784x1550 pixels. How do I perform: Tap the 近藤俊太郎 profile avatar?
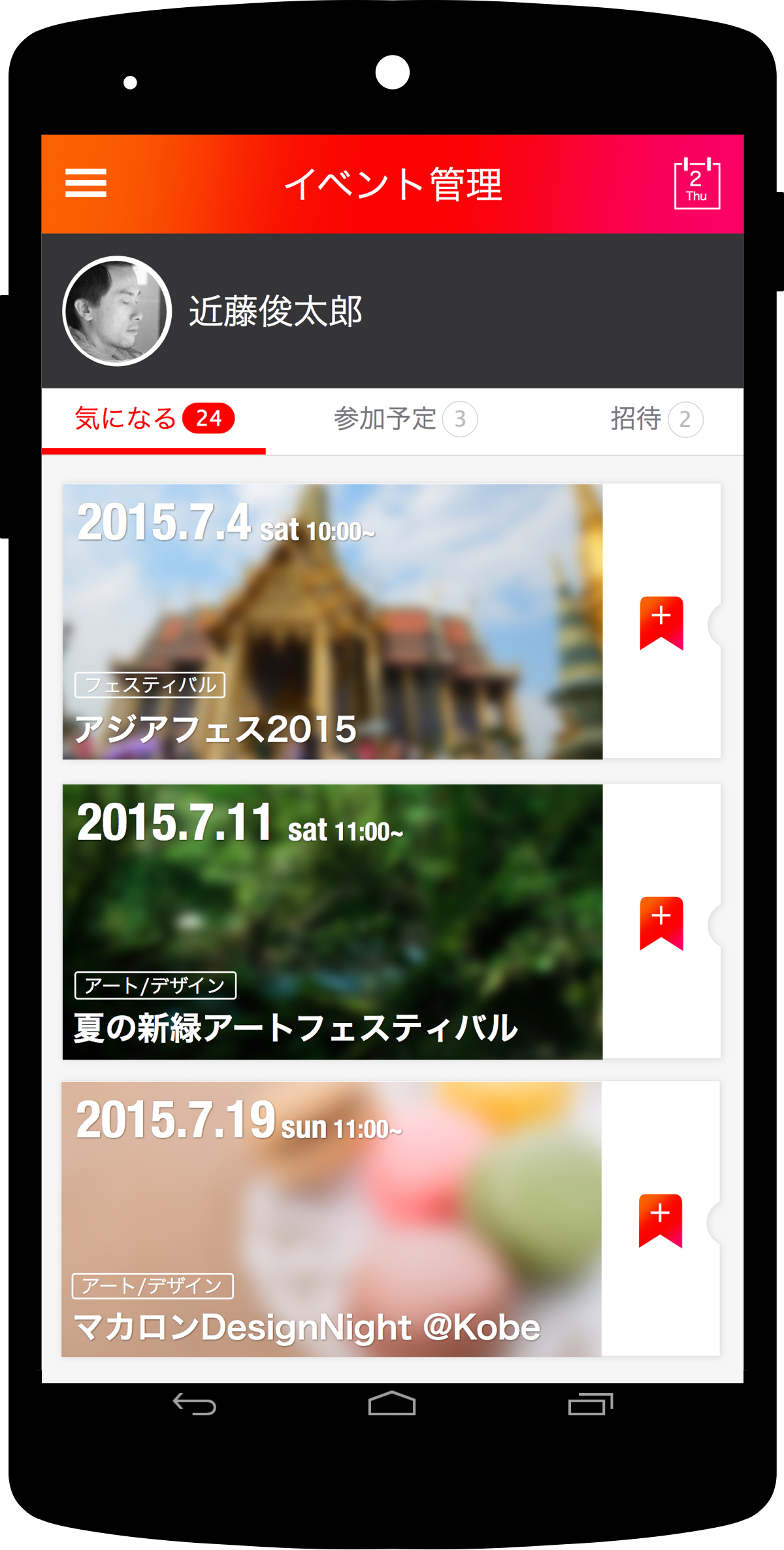117,311
